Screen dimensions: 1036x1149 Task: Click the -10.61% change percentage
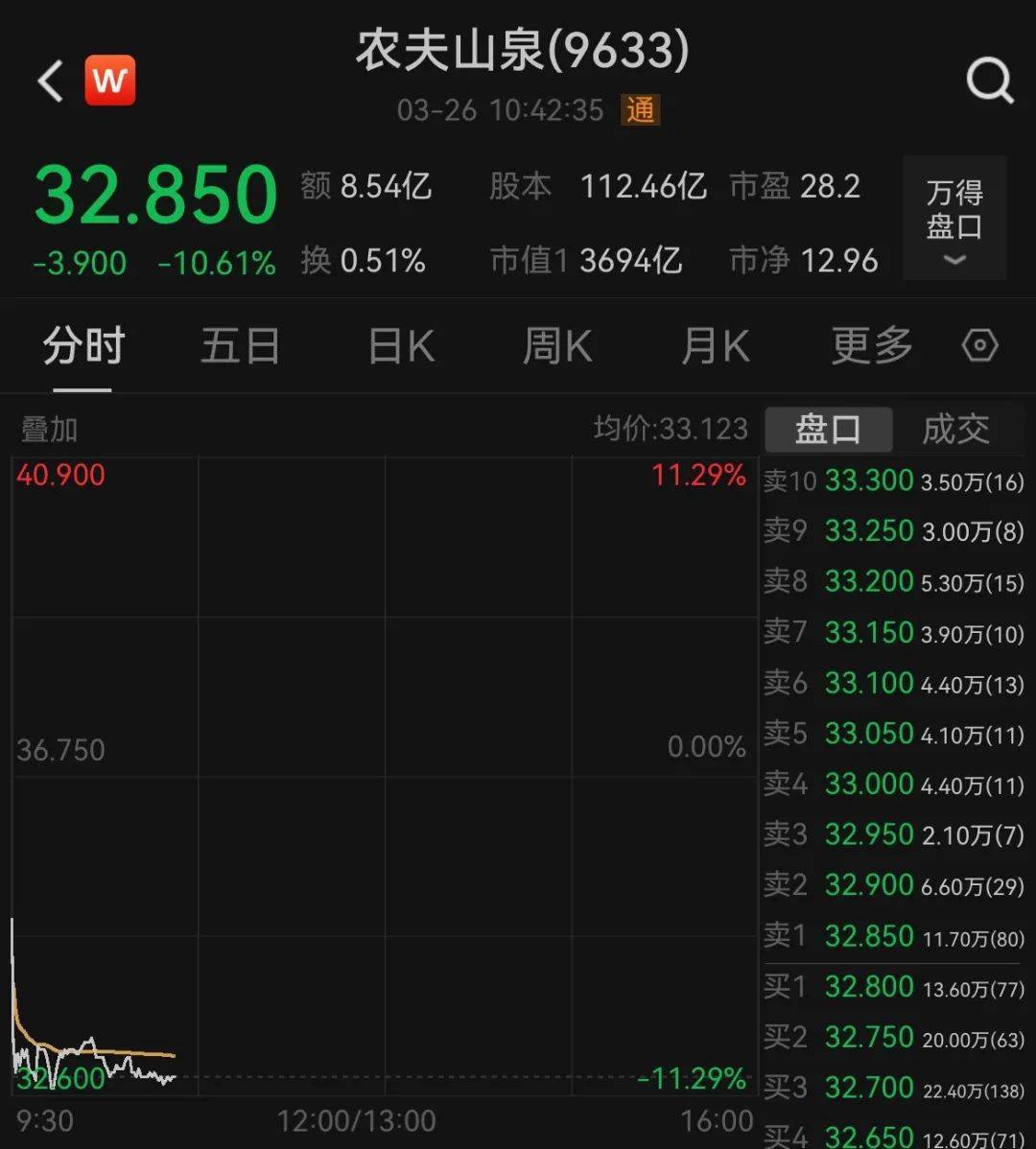click(216, 261)
